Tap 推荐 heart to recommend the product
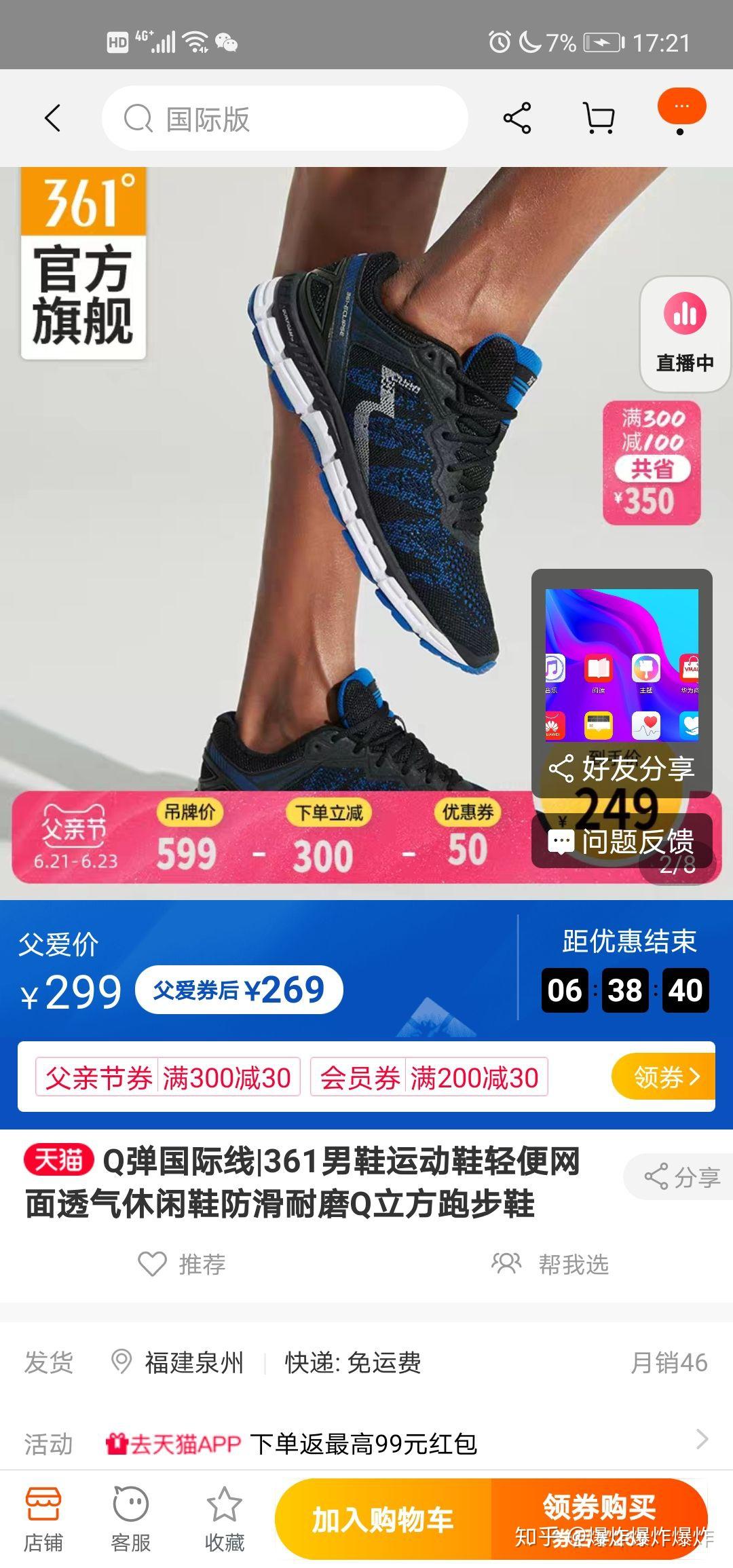The width and height of the screenshot is (733, 1568). (x=181, y=1264)
